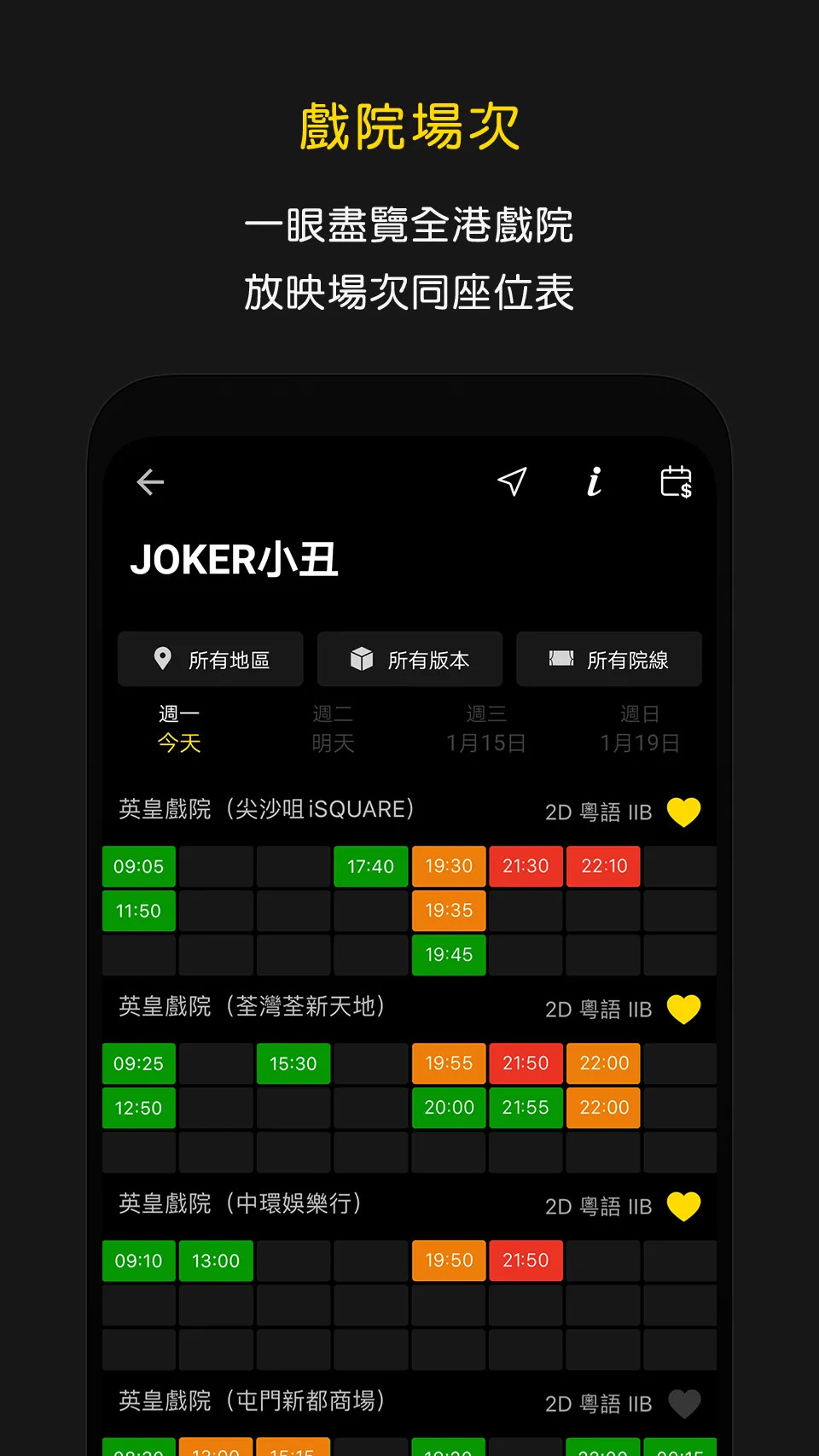The height and width of the screenshot is (1456, 819).
Task: Unfavorite 英皇戲院 尖沙咀 iSQUARE cinema
Action: pyautogui.click(x=683, y=811)
